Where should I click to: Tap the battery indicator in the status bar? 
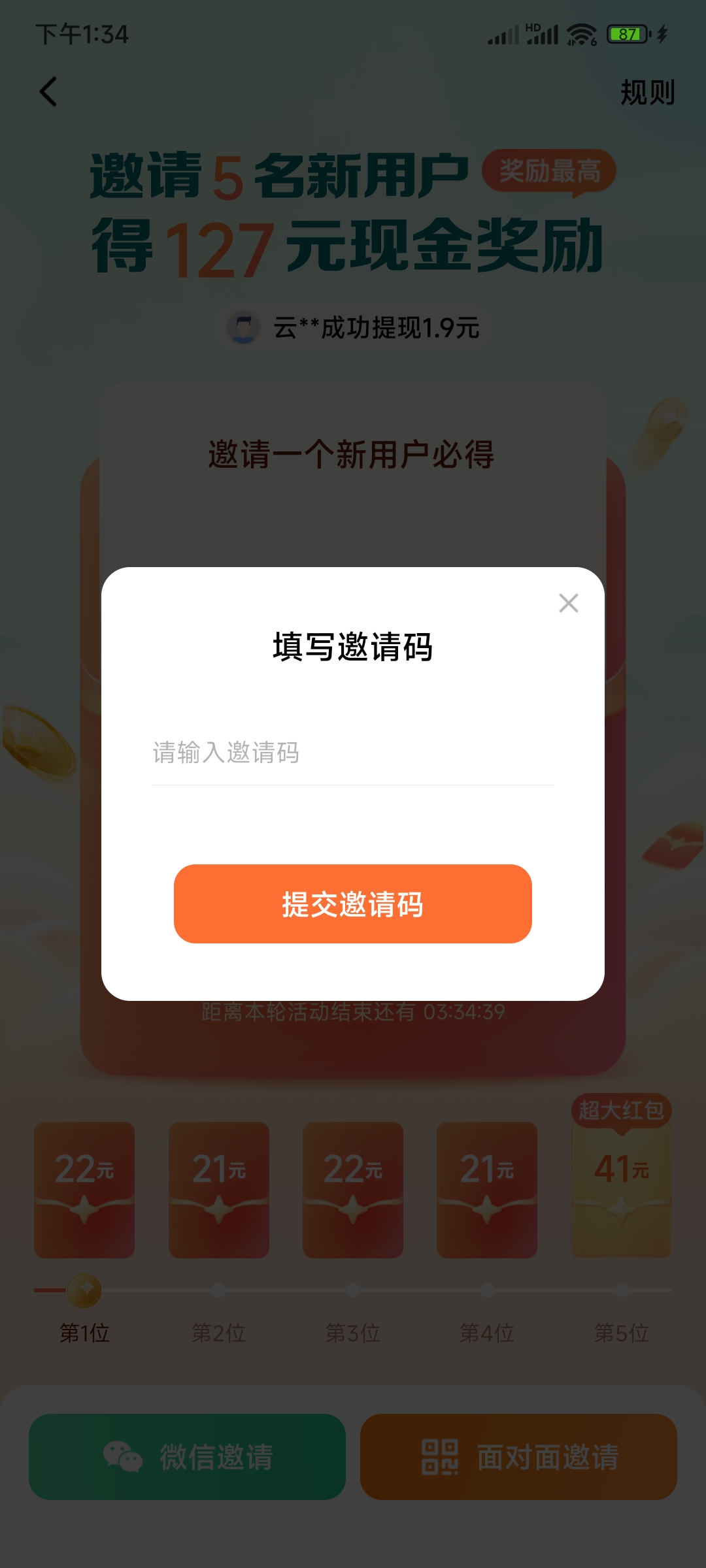tap(626, 34)
